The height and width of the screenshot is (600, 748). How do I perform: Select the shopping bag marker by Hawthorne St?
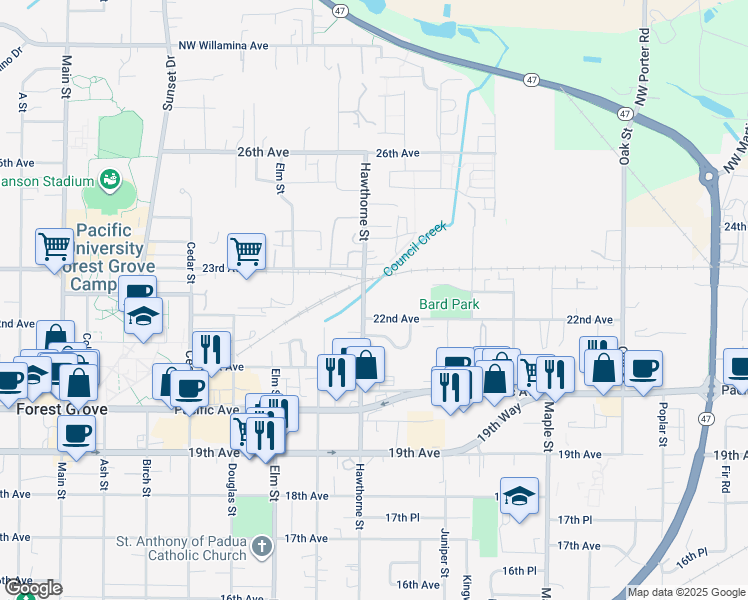pyautogui.click(x=366, y=364)
